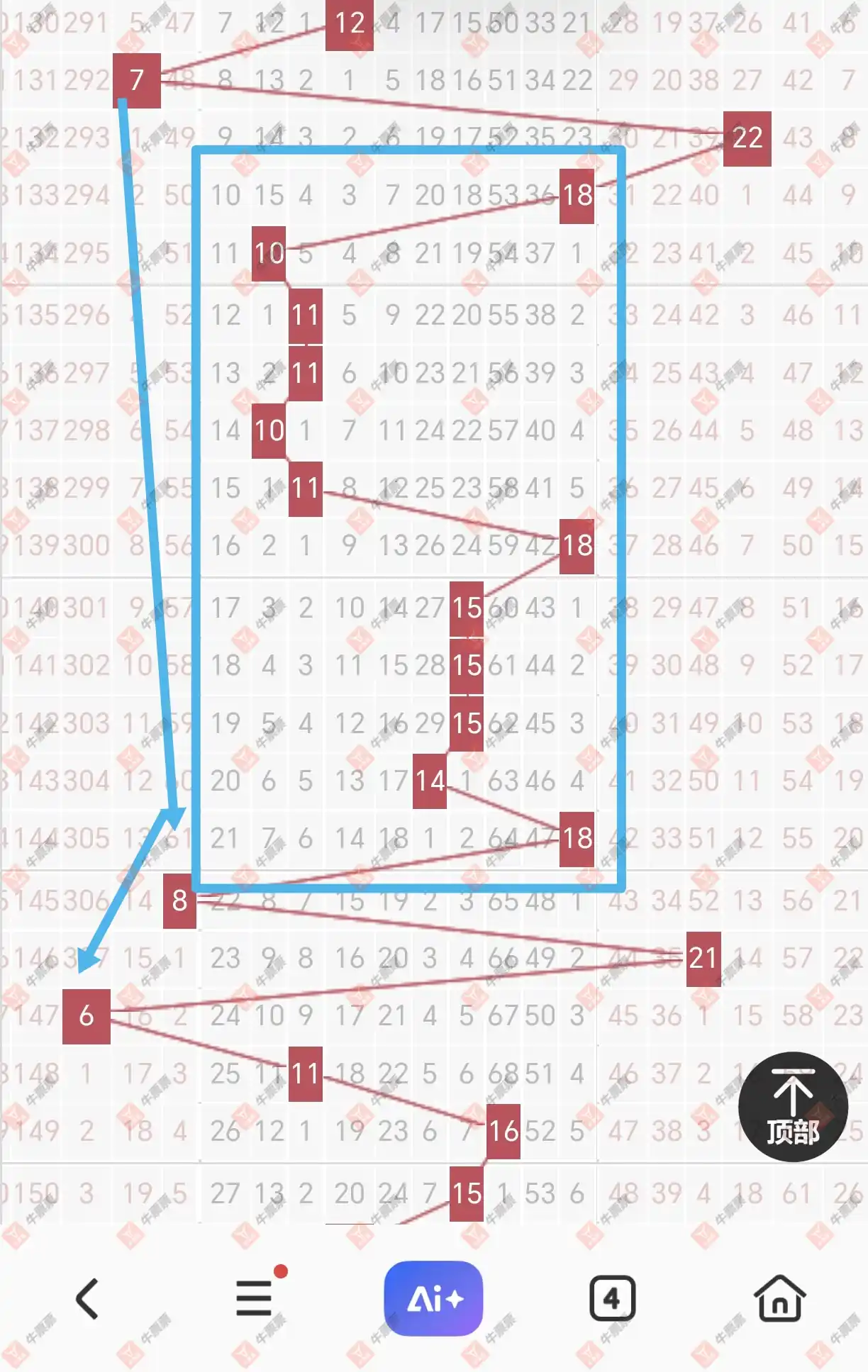
Task: Launch the Ai+ assistant
Action: 433,1298
